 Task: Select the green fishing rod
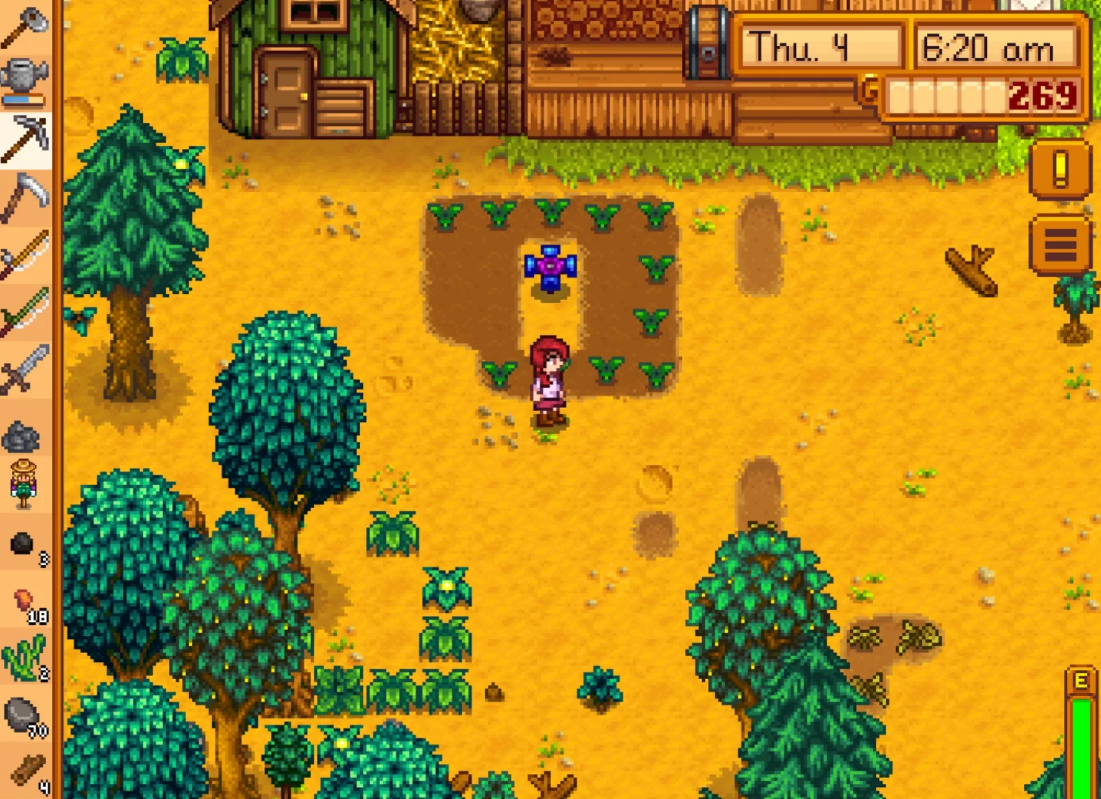pyautogui.click(x=25, y=312)
